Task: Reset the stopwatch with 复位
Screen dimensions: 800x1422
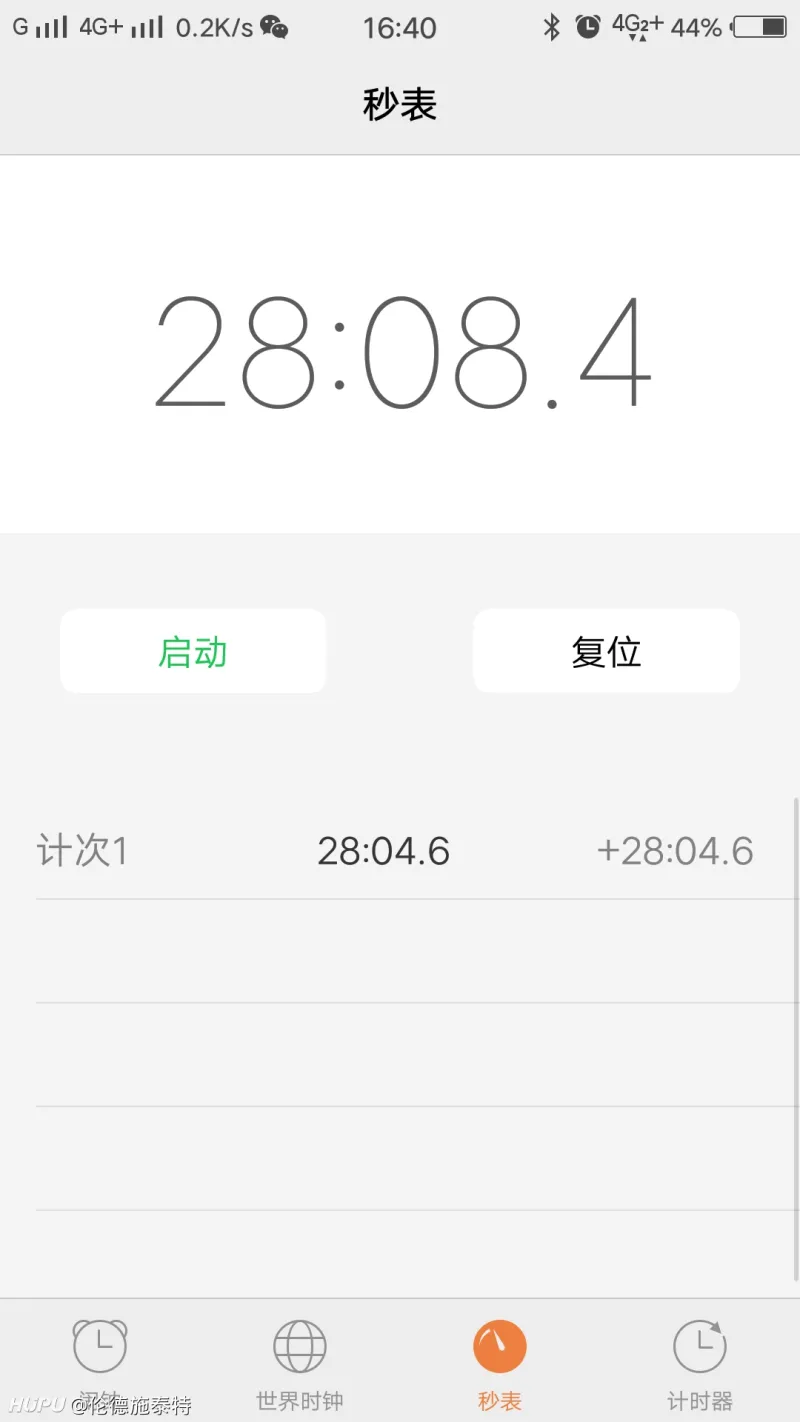Action: click(x=606, y=651)
